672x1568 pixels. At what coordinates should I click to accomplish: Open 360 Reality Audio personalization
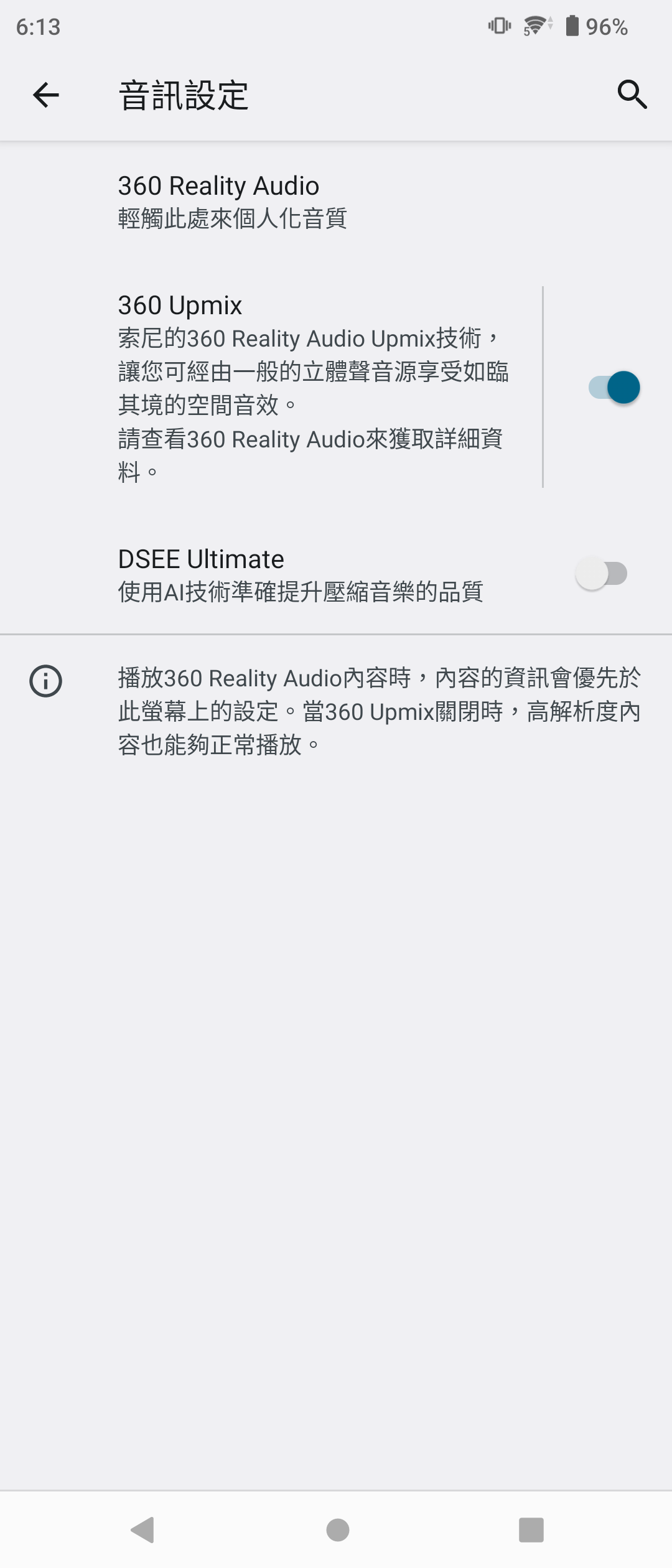249,199
